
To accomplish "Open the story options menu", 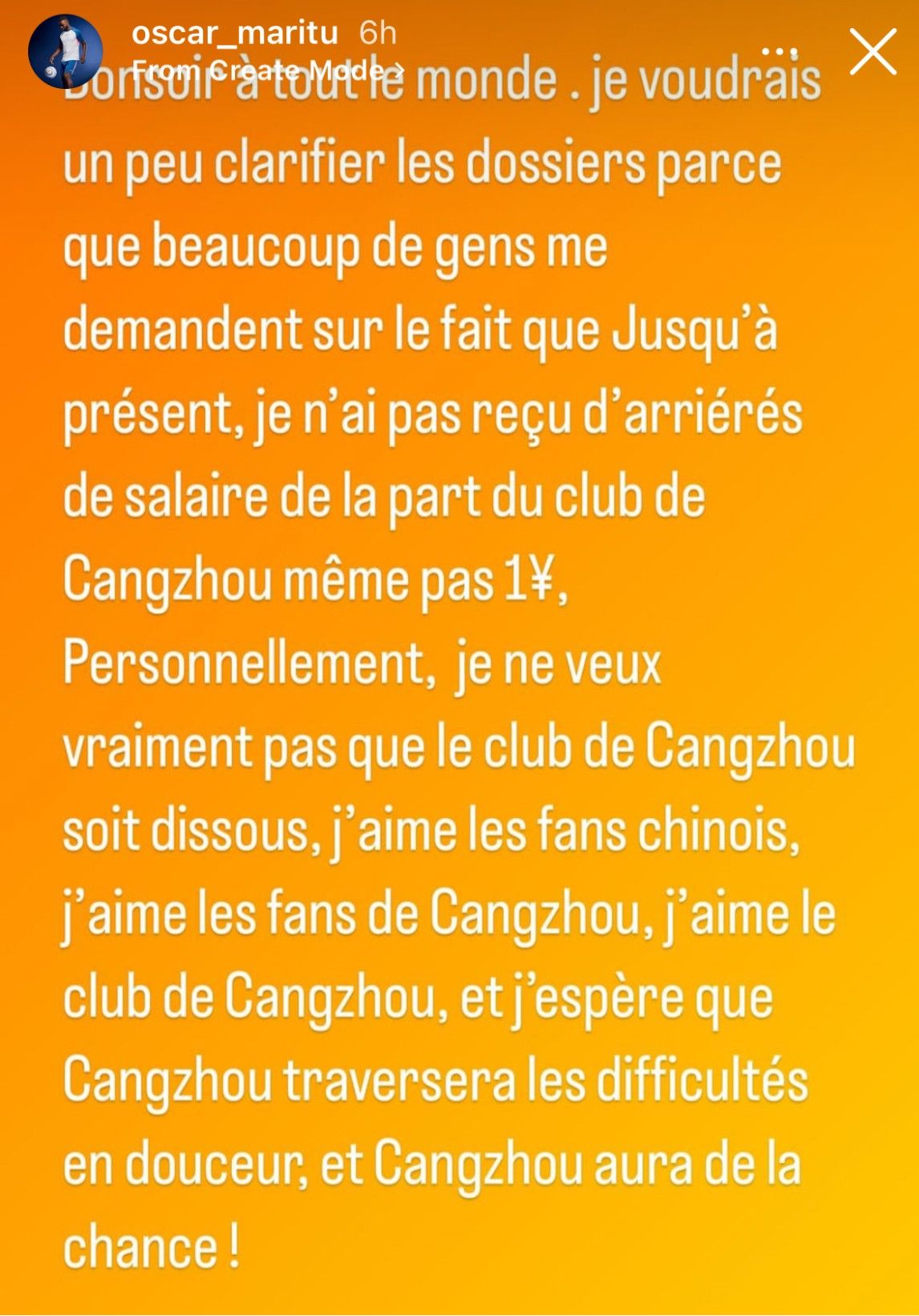I will (779, 51).
